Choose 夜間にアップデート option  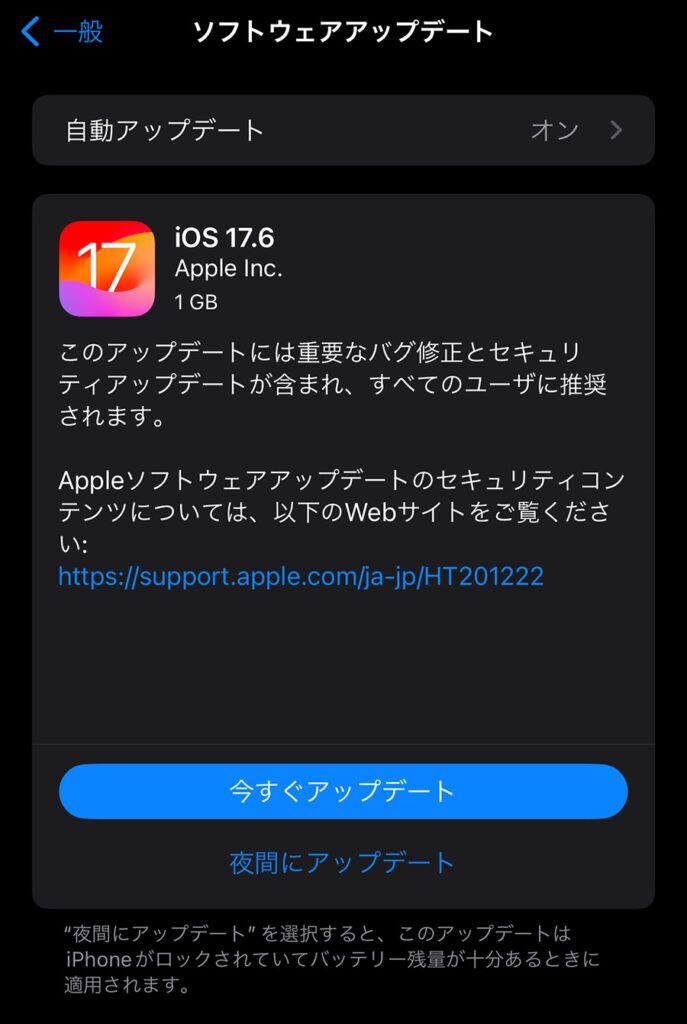click(343, 863)
